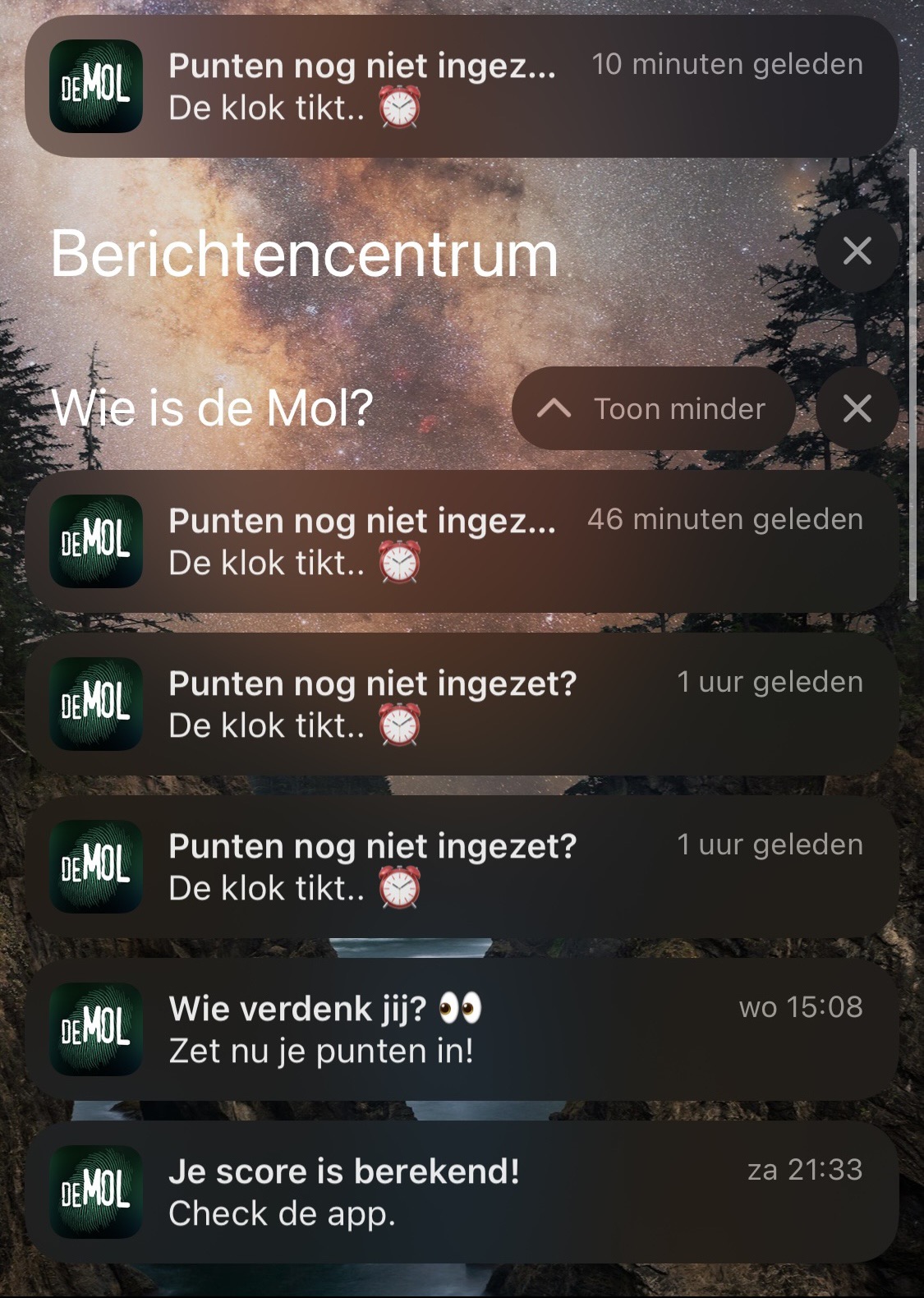Image resolution: width=924 pixels, height=1298 pixels.
Task: Tap the chevron inside the 'Toon minder' pill
Action: click(556, 408)
